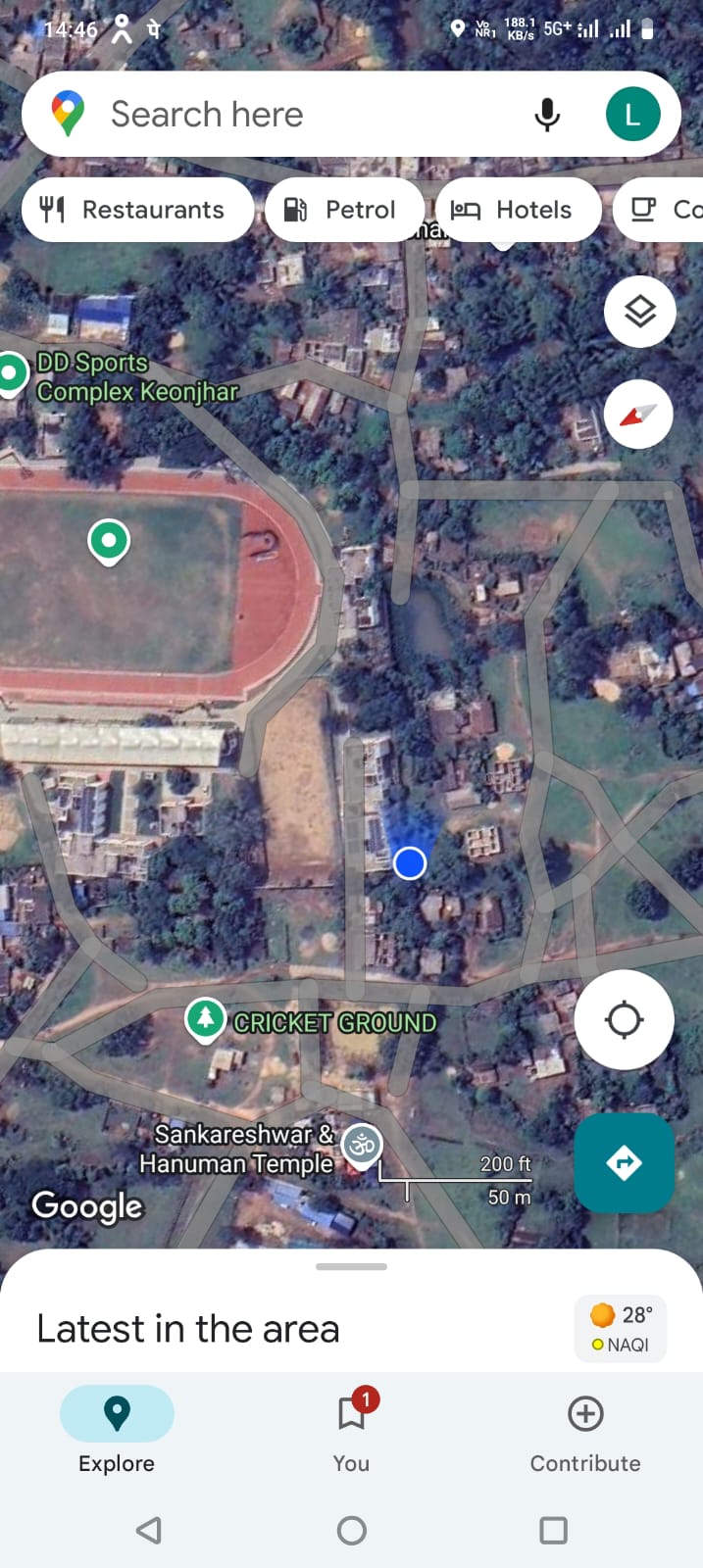This screenshot has height=1568, width=703.
Task: Center map on my location
Action: (624, 1020)
